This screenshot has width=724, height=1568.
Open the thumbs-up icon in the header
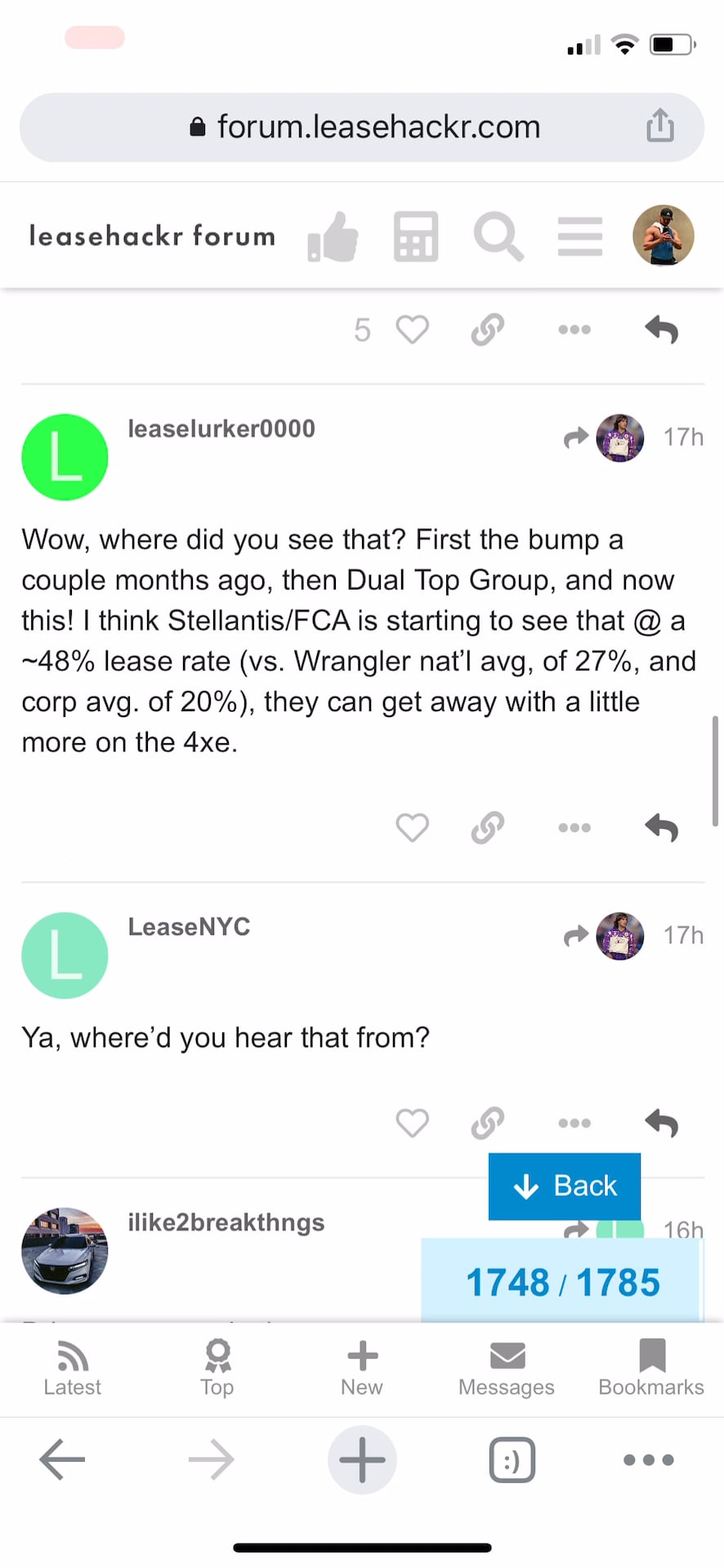click(333, 237)
